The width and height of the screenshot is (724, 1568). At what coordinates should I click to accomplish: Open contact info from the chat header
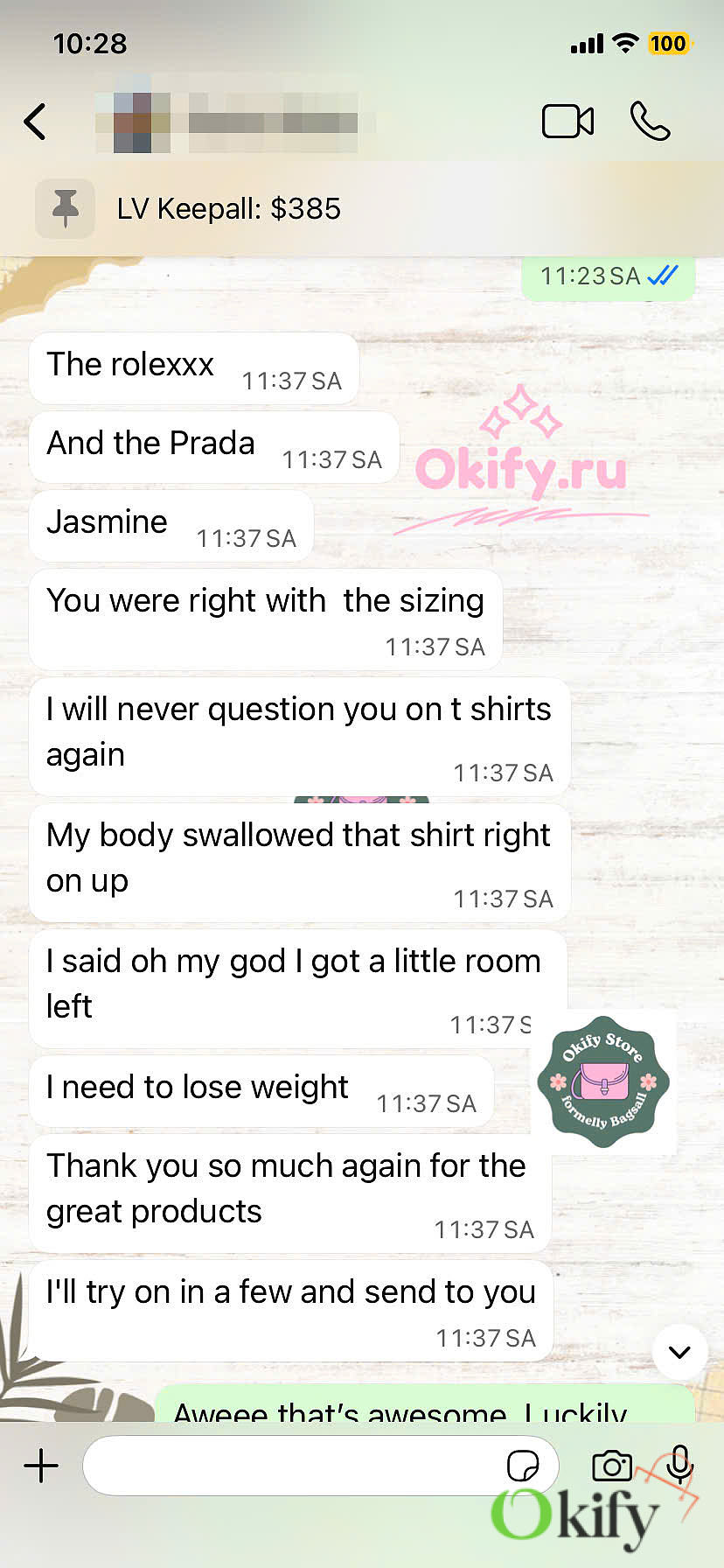236,122
